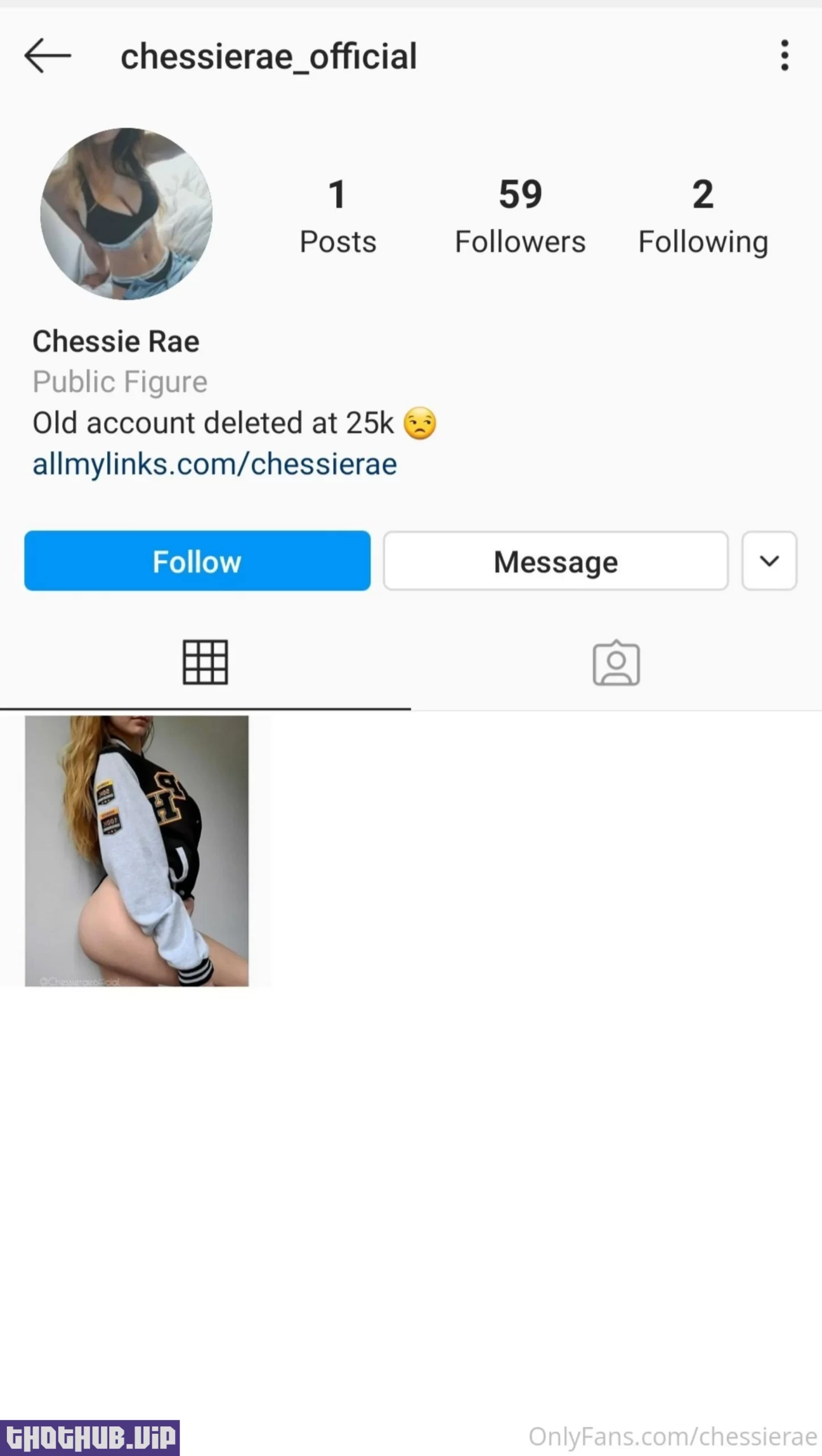The image size is (822, 1456).
Task: Tap the circular profile picture
Action: tap(126, 214)
